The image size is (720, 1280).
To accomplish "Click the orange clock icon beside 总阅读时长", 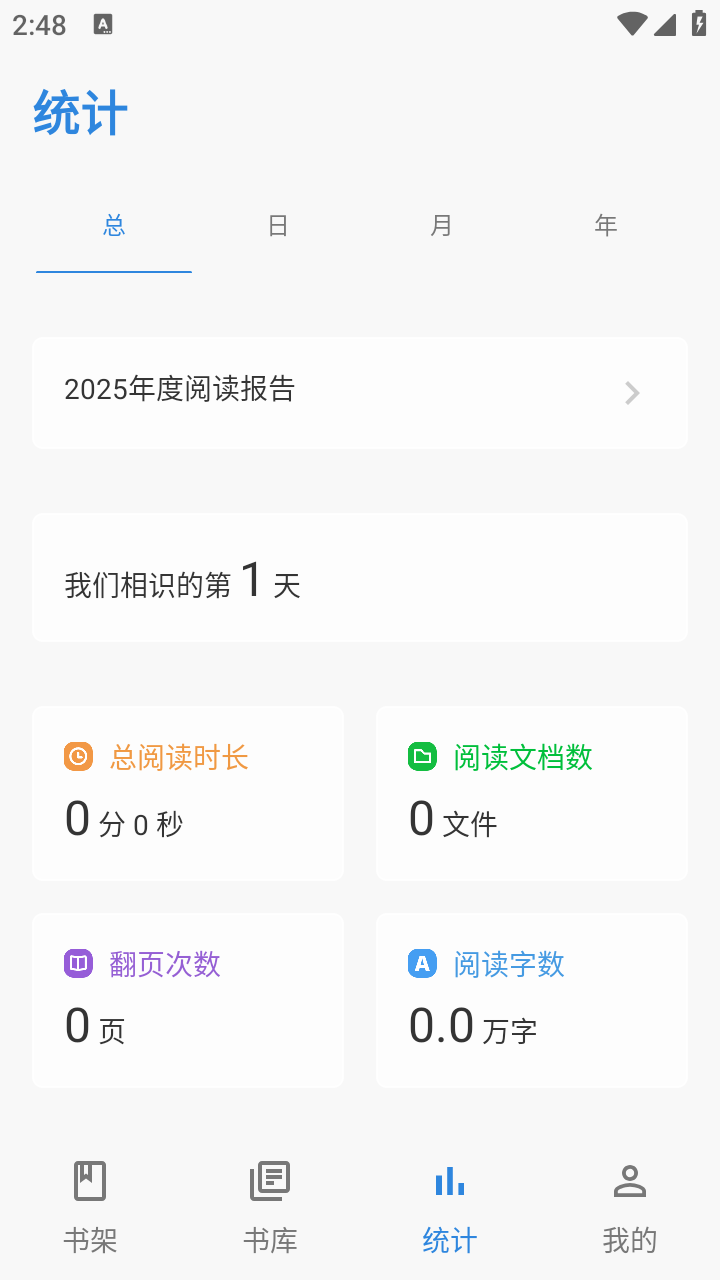I will click(78, 757).
